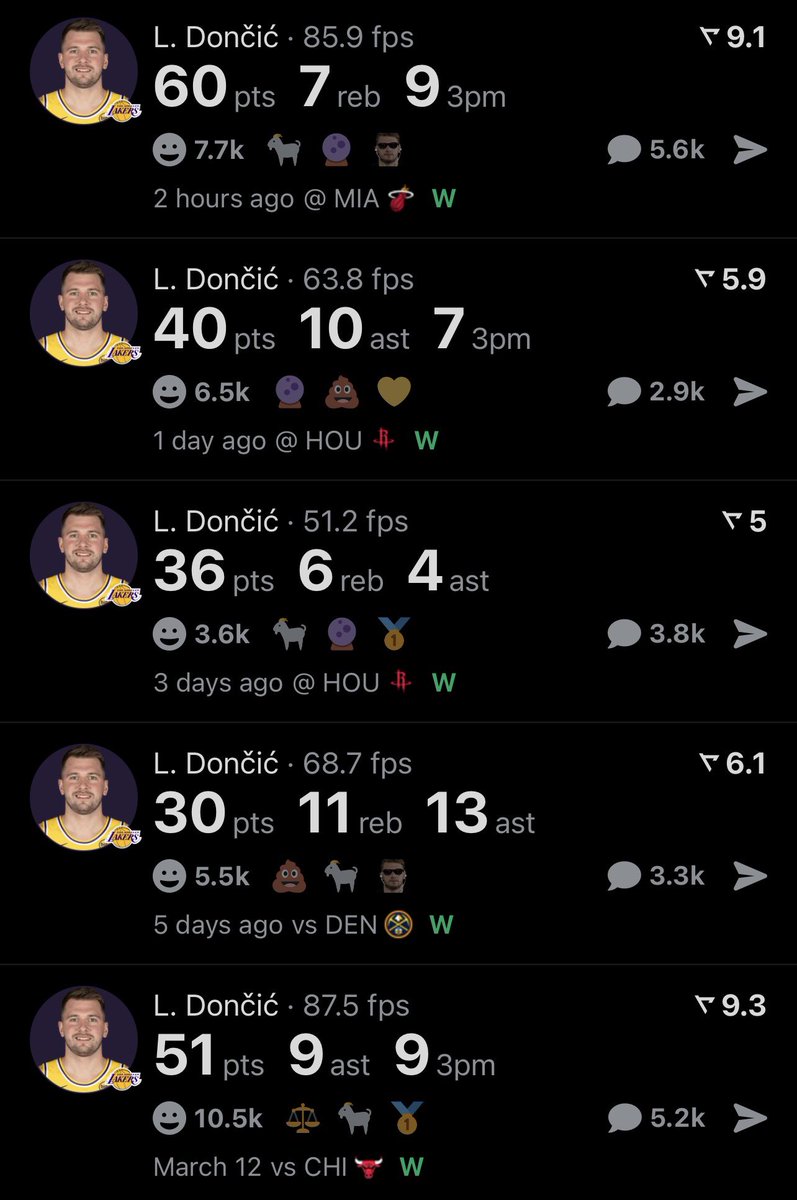React to the 36 pts game
Screen dimensions: 797x1200
click(170, 634)
